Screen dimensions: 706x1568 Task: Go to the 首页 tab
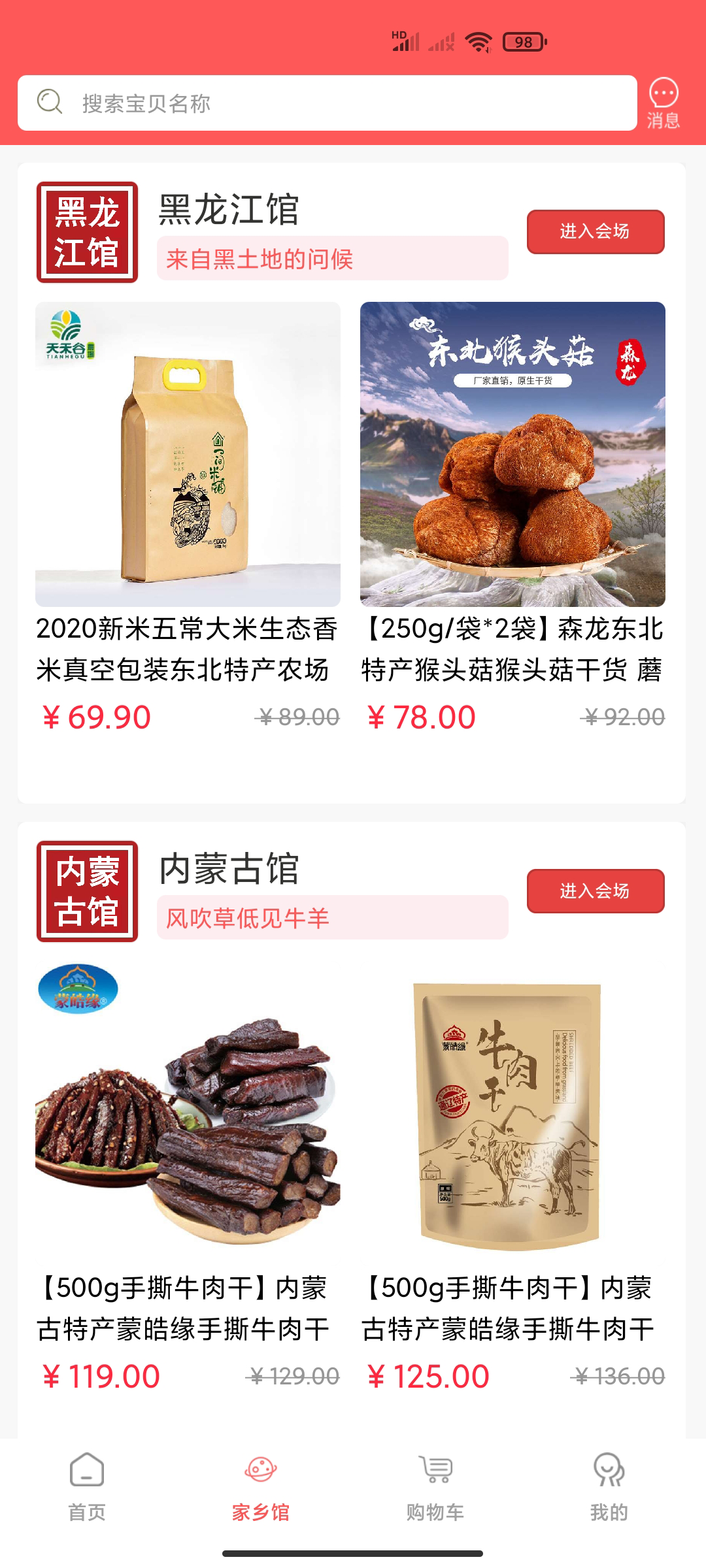[87, 1486]
